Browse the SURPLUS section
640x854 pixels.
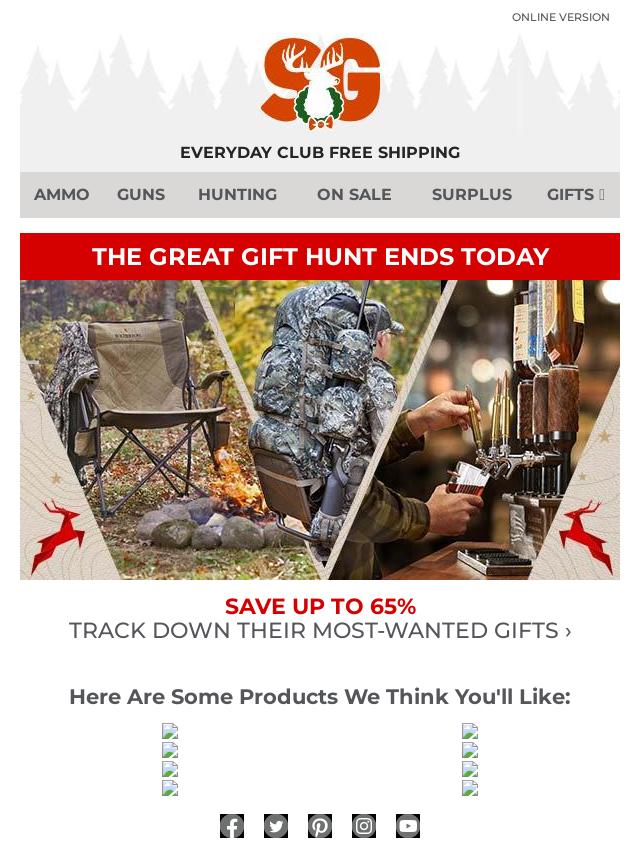tap(471, 195)
